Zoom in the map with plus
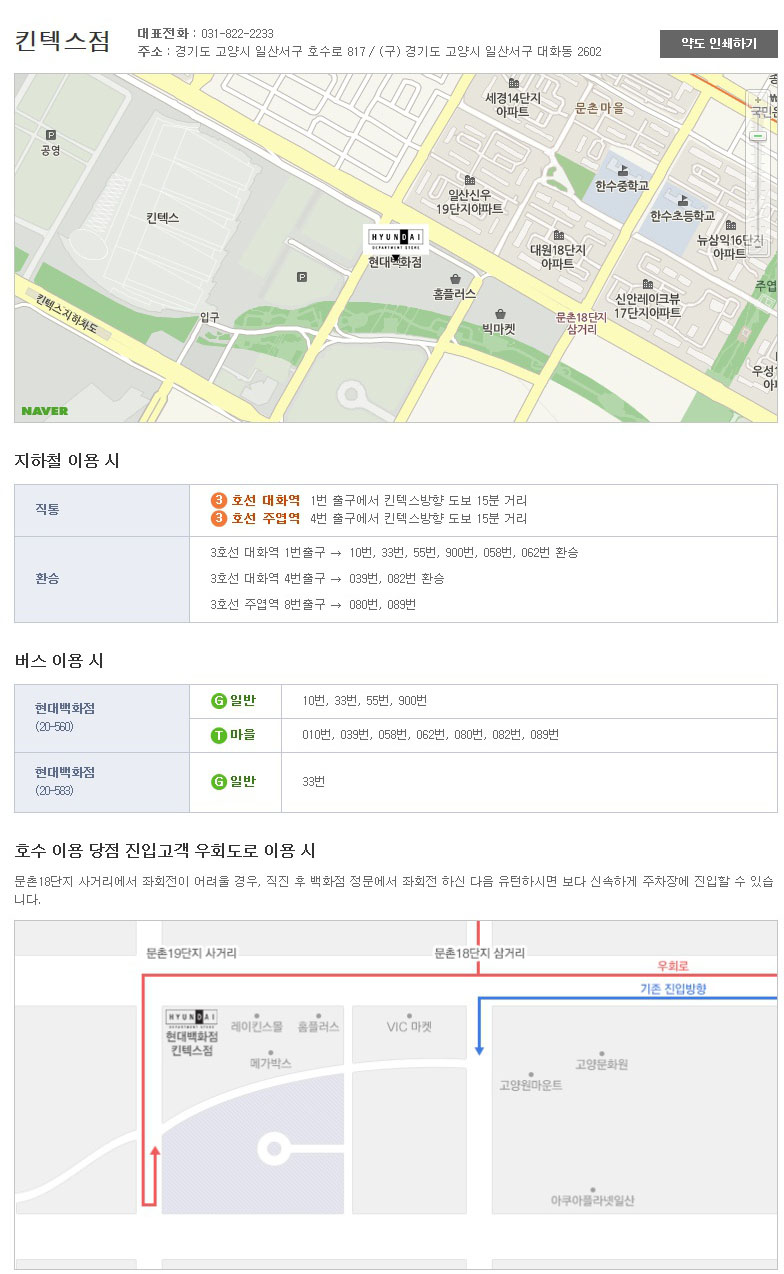Viewport: 784px width, 1274px height. [758, 100]
